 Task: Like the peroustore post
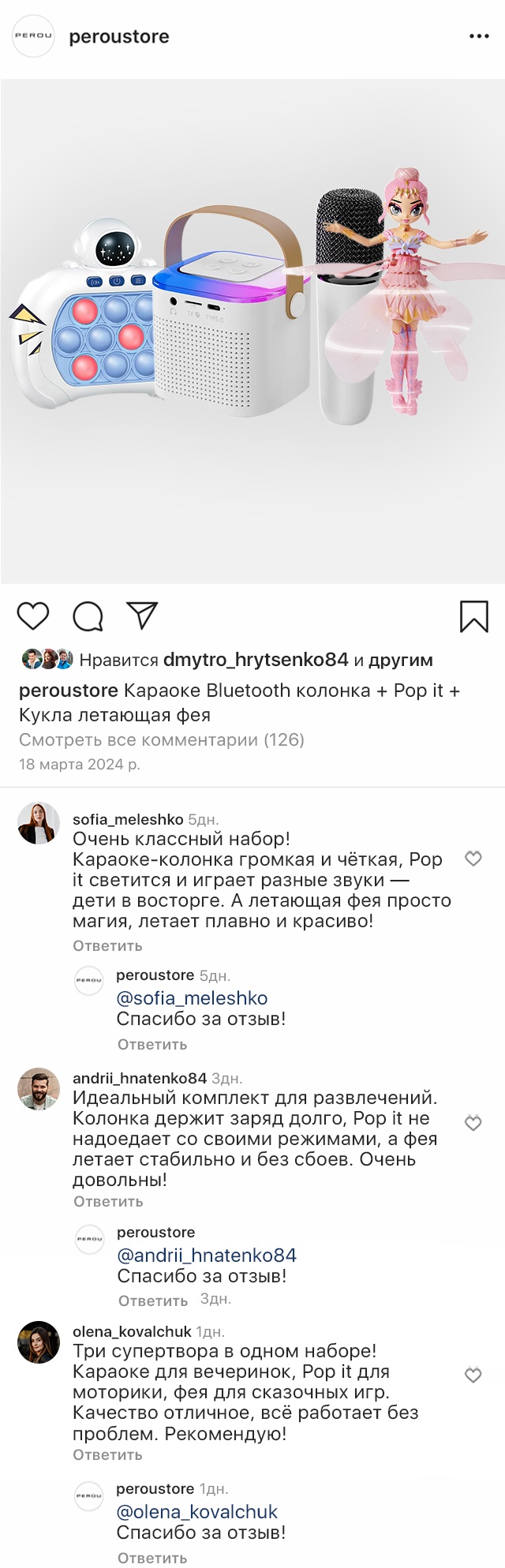(x=33, y=616)
